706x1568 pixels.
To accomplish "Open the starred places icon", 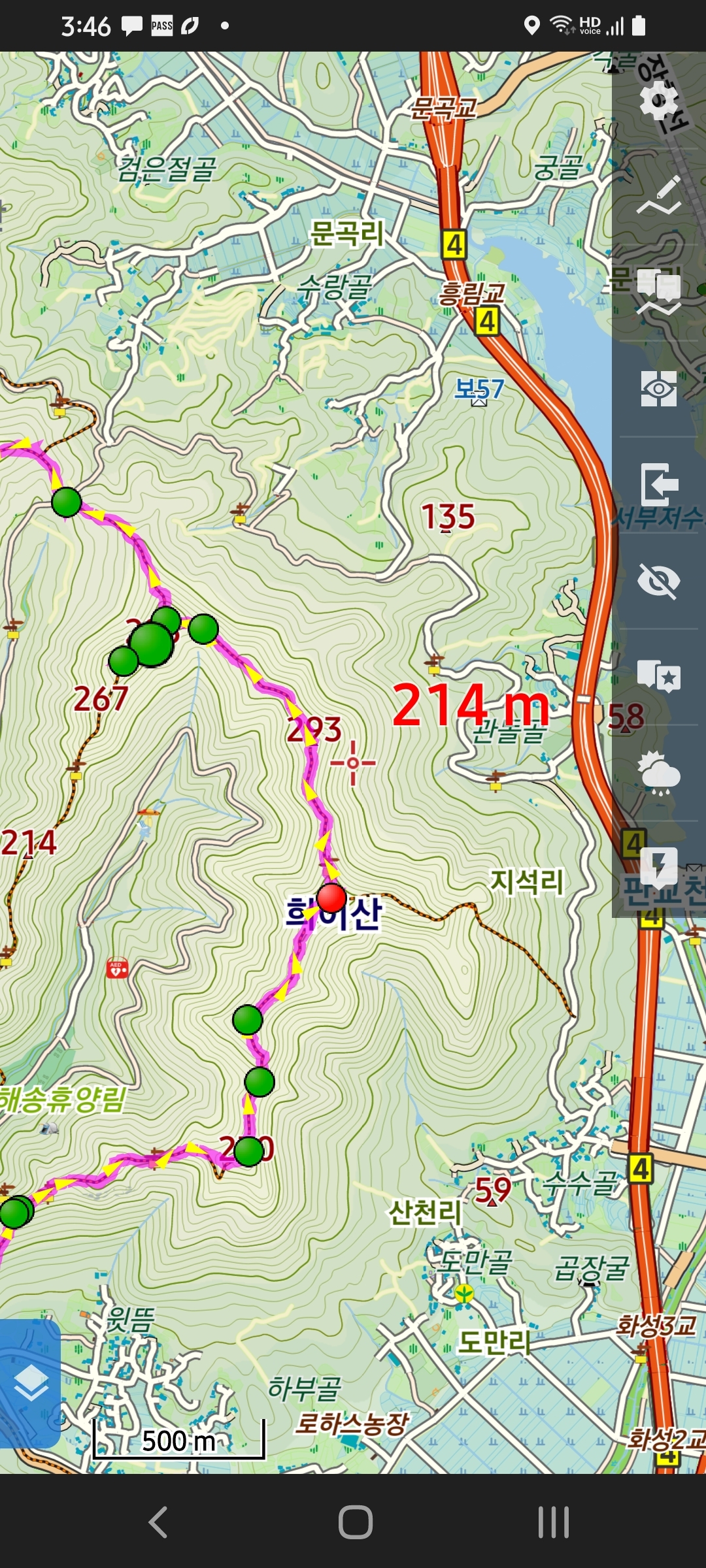I will point(658,676).
